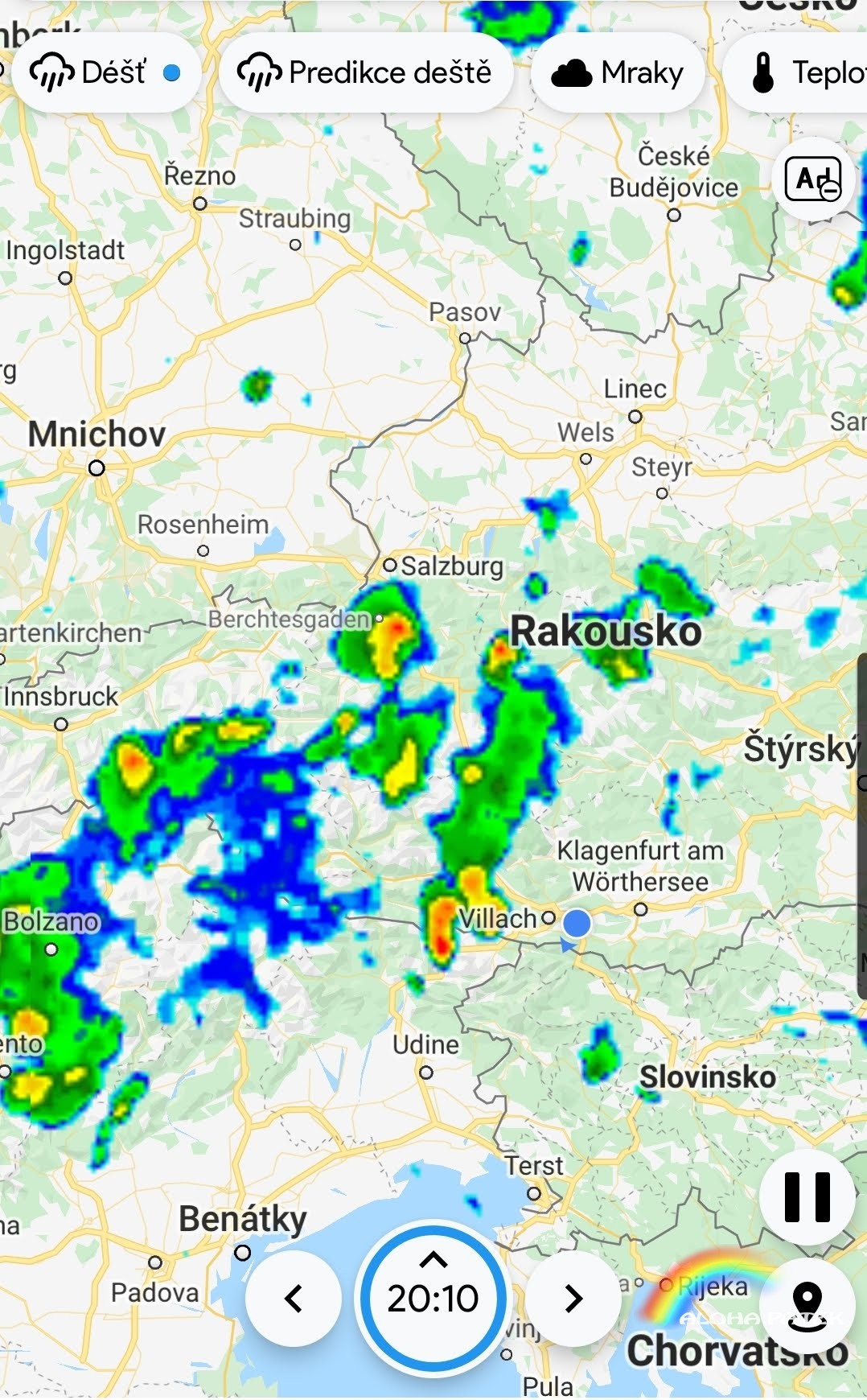Tap the remove ads button
Image resolution: width=867 pixels, height=1400 pixels.
(812, 179)
